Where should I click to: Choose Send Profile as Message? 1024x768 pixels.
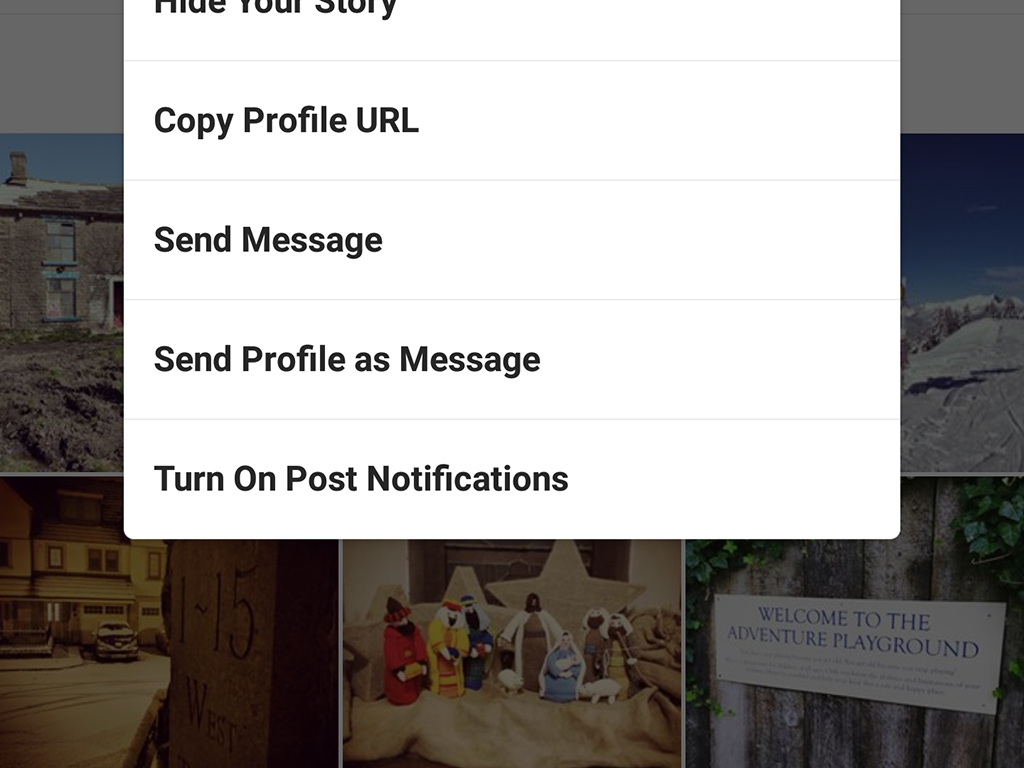coord(347,360)
